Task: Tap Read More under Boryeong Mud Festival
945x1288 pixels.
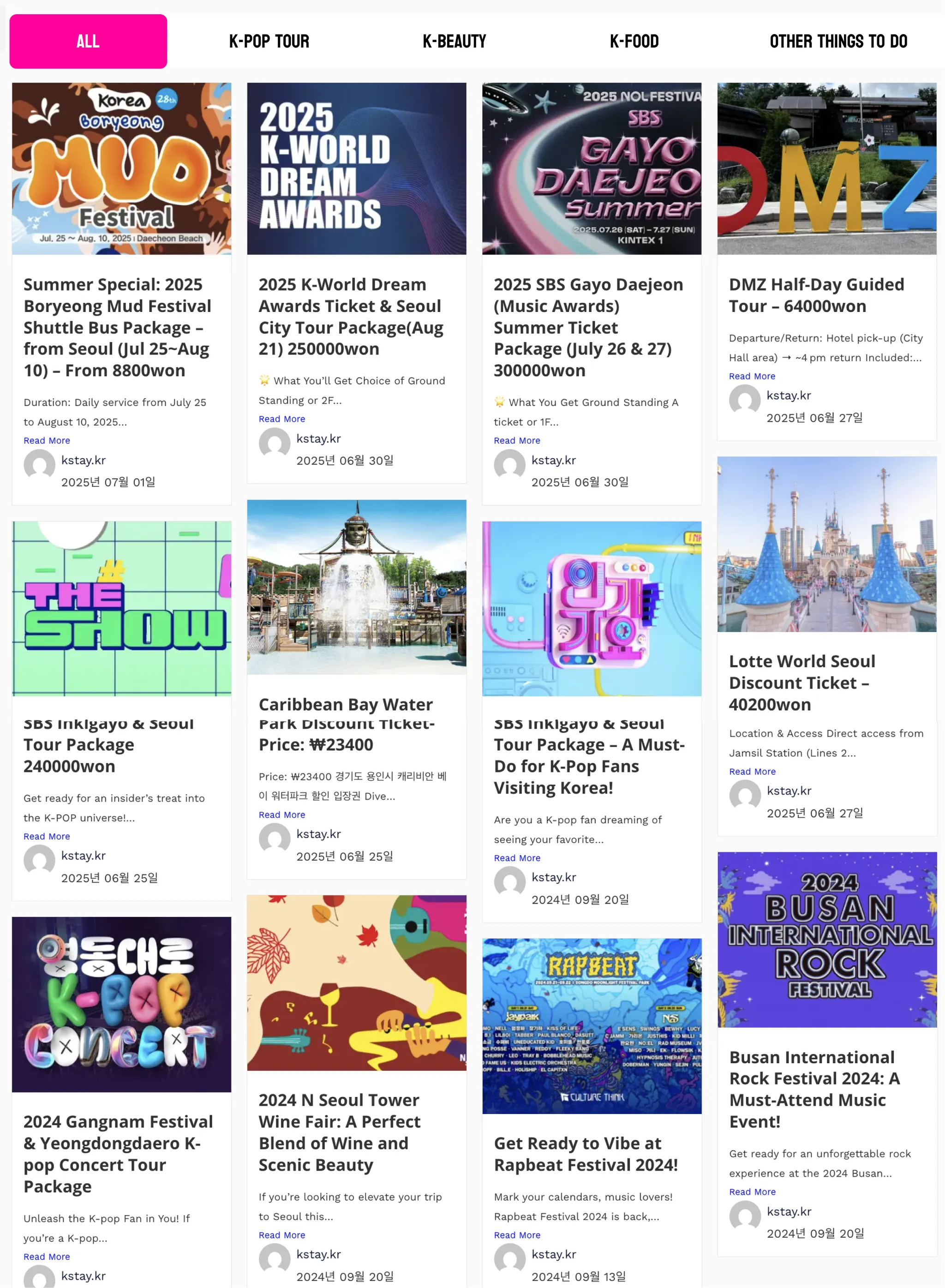Action: coord(47,440)
